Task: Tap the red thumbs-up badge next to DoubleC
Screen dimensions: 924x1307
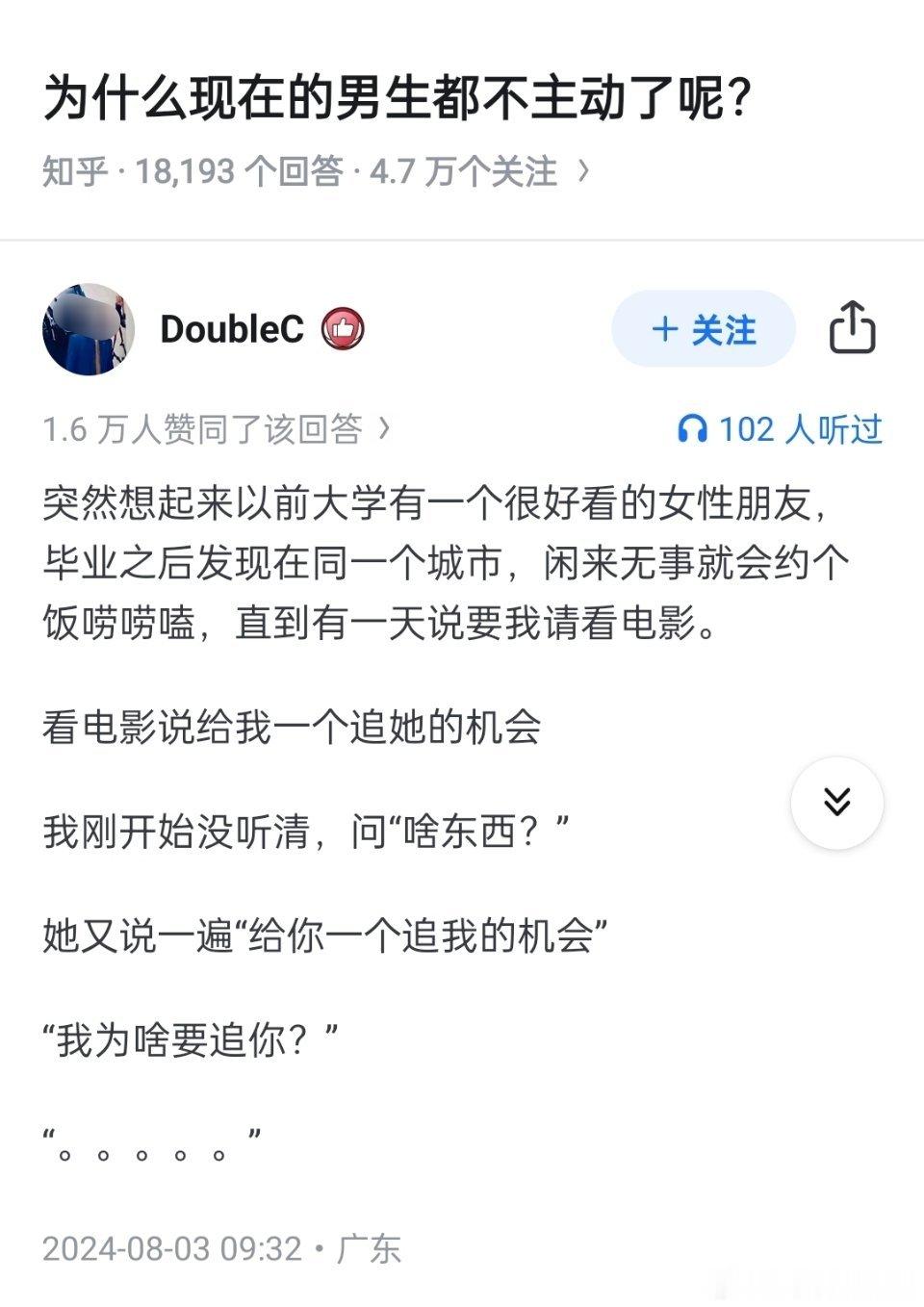Action: [342, 329]
